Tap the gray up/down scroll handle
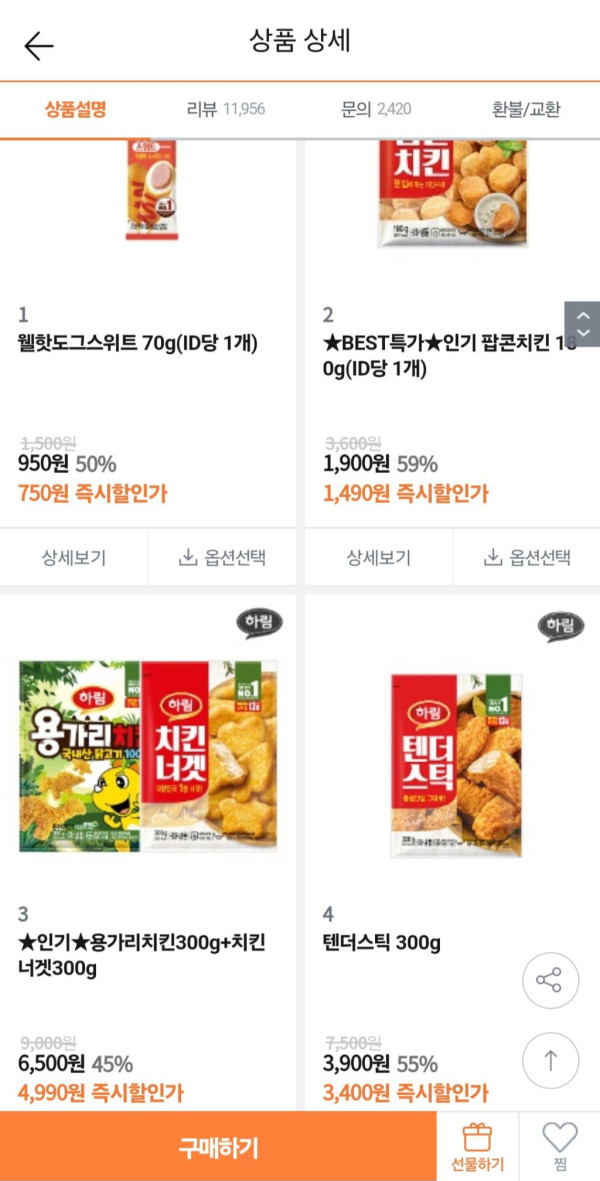Viewport: 600px width, 1181px height. 582,323
